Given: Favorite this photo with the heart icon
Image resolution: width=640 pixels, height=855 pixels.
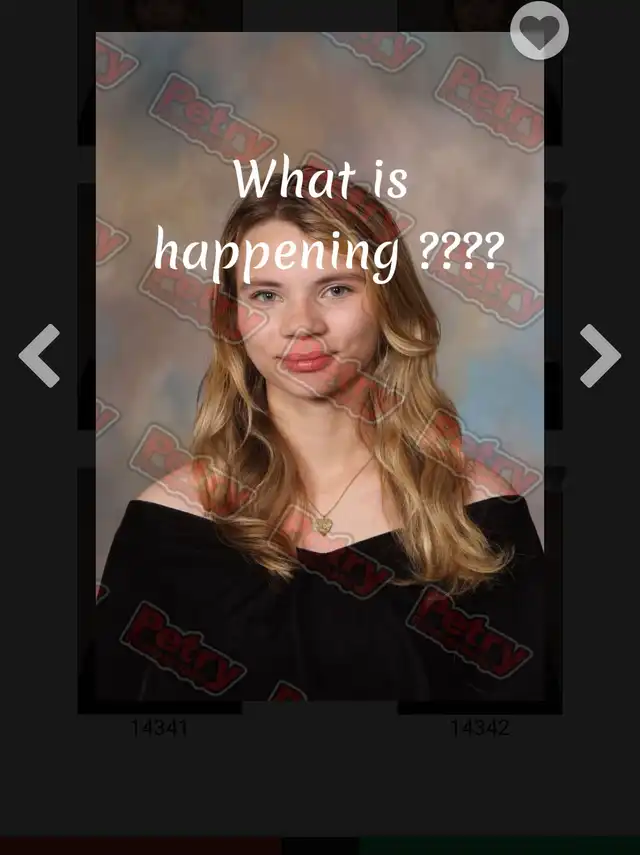Looking at the screenshot, I should pyautogui.click(x=539, y=31).
